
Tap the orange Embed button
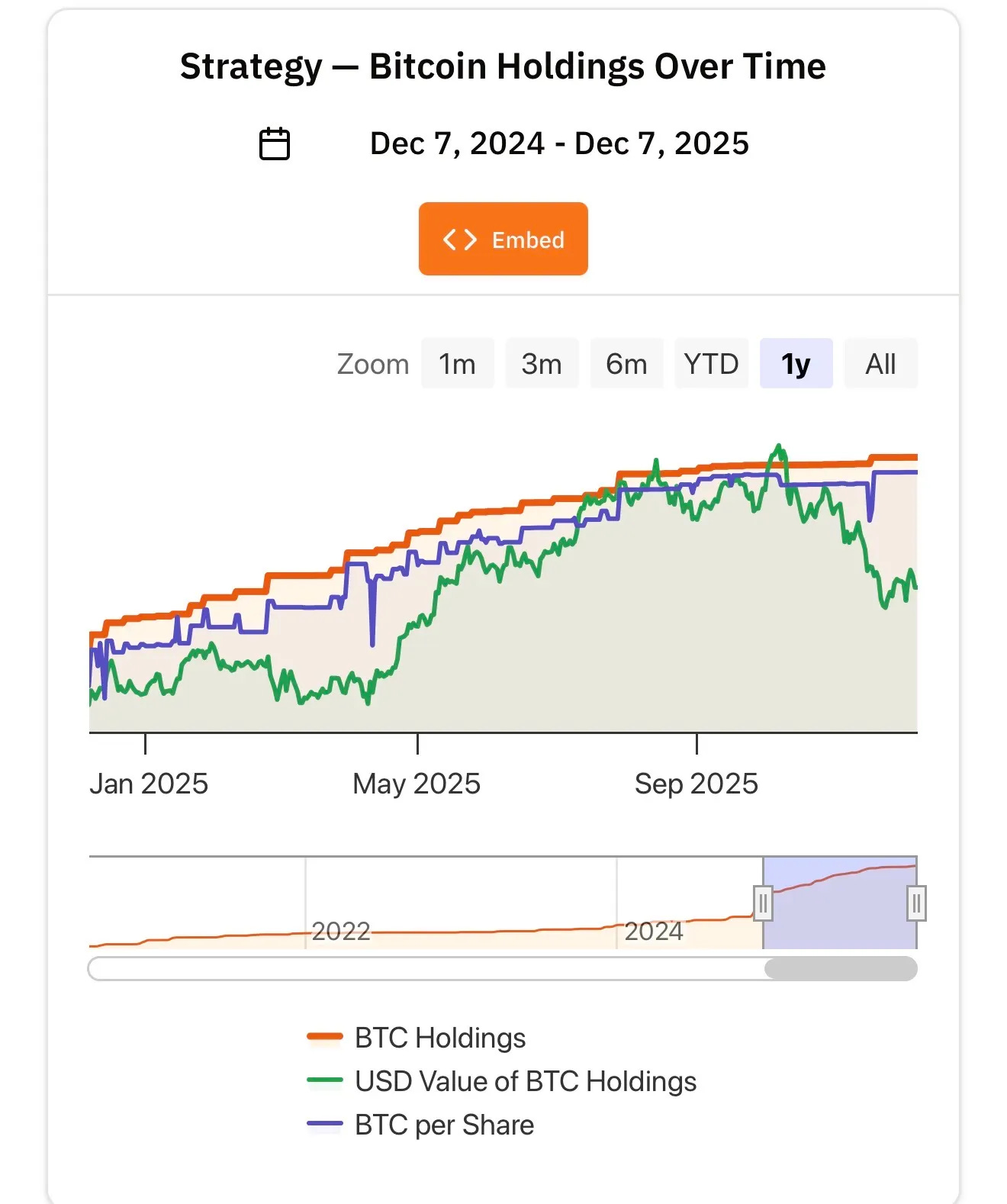[503, 239]
